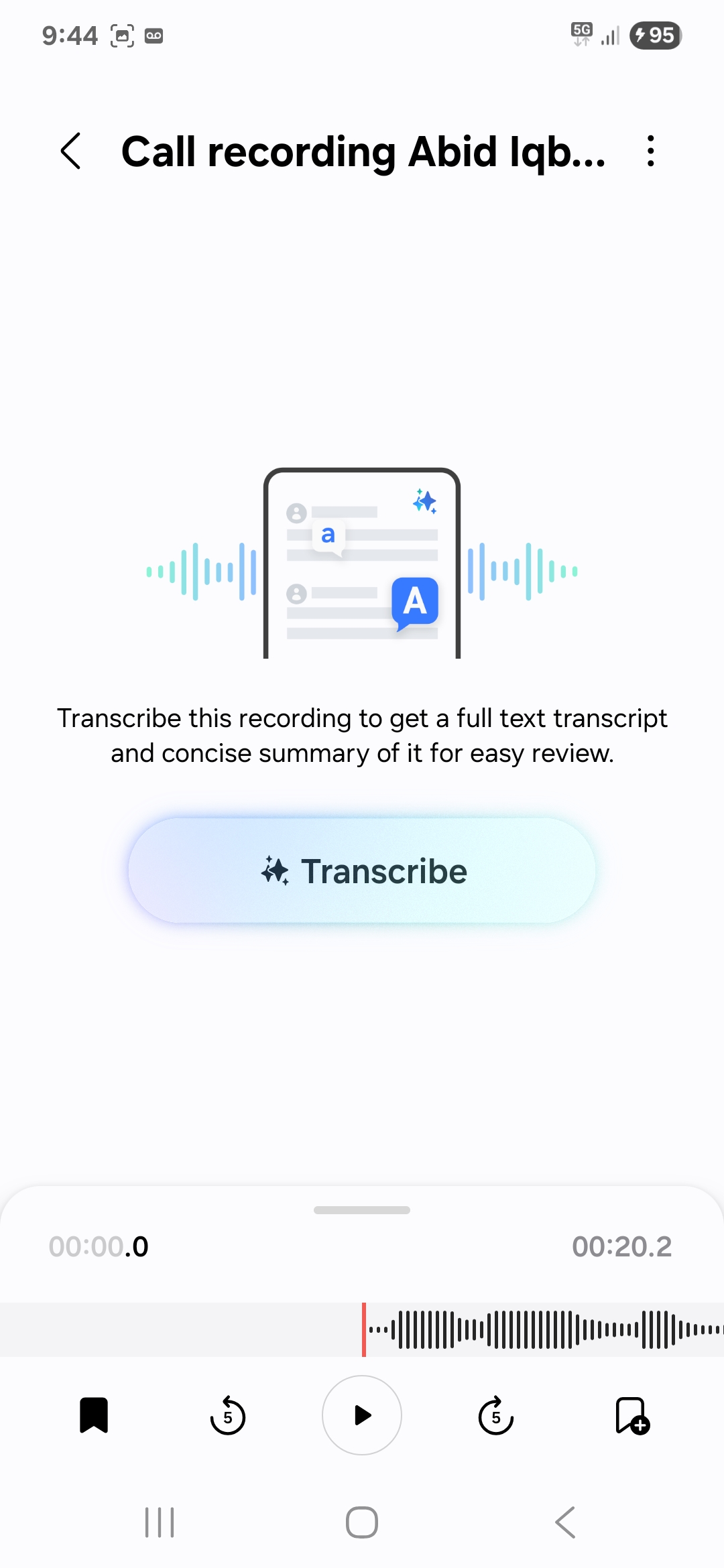Rewind the recording by 5 seconds
This screenshot has width=724, height=1568.
tap(228, 1415)
